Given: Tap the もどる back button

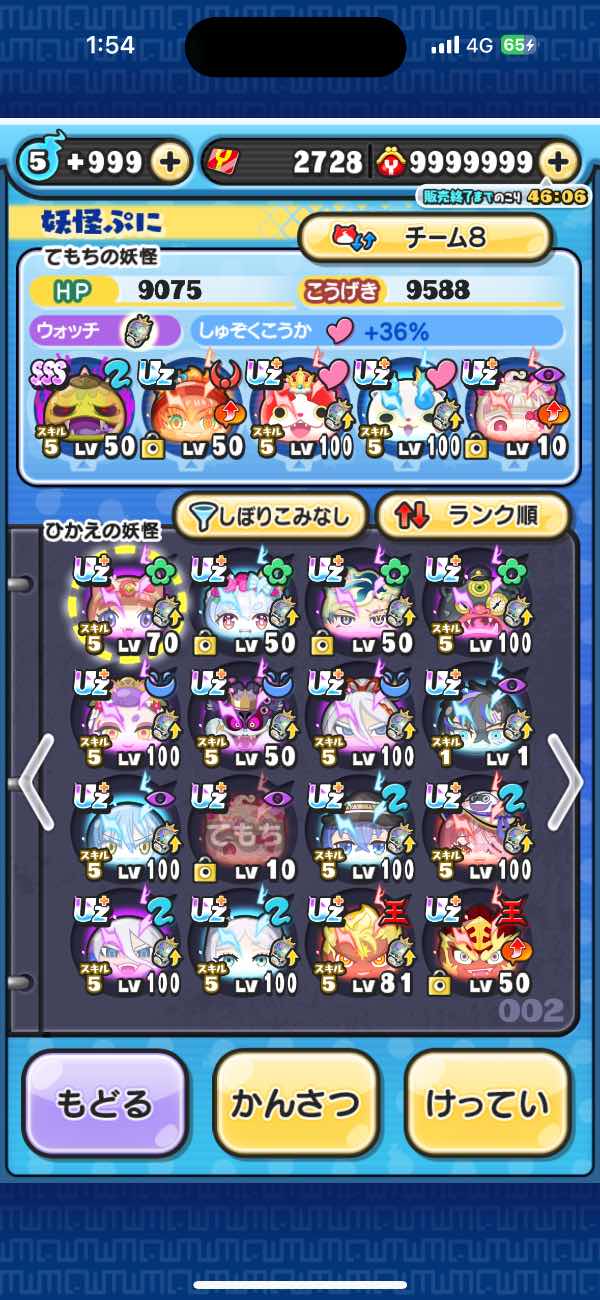Looking at the screenshot, I should click(105, 1104).
